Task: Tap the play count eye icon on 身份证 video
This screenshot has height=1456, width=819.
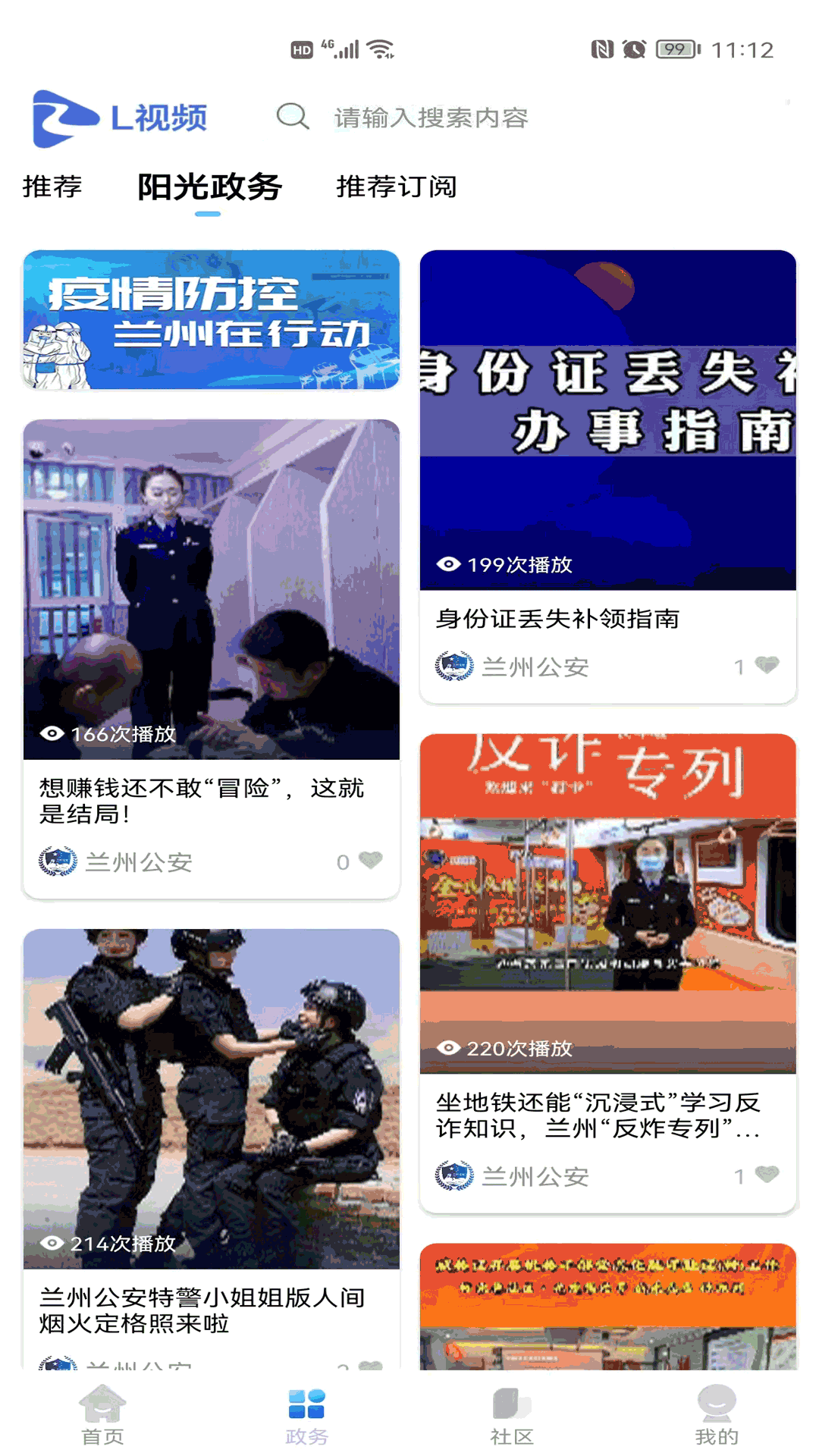Action: pos(450,564)
